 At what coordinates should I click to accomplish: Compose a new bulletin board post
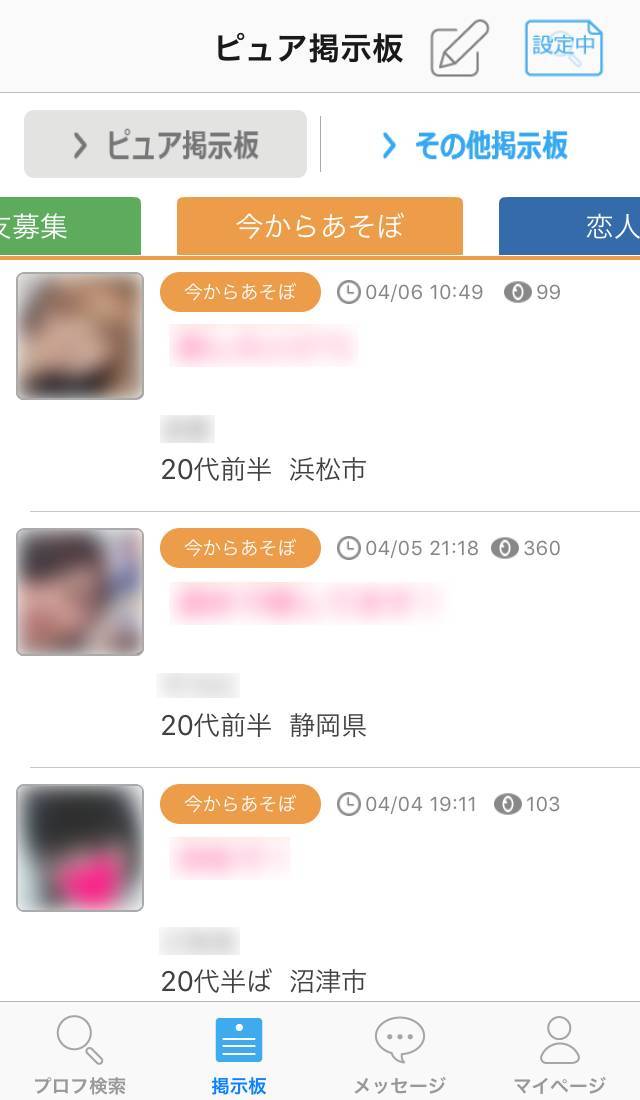pos(459,48)
